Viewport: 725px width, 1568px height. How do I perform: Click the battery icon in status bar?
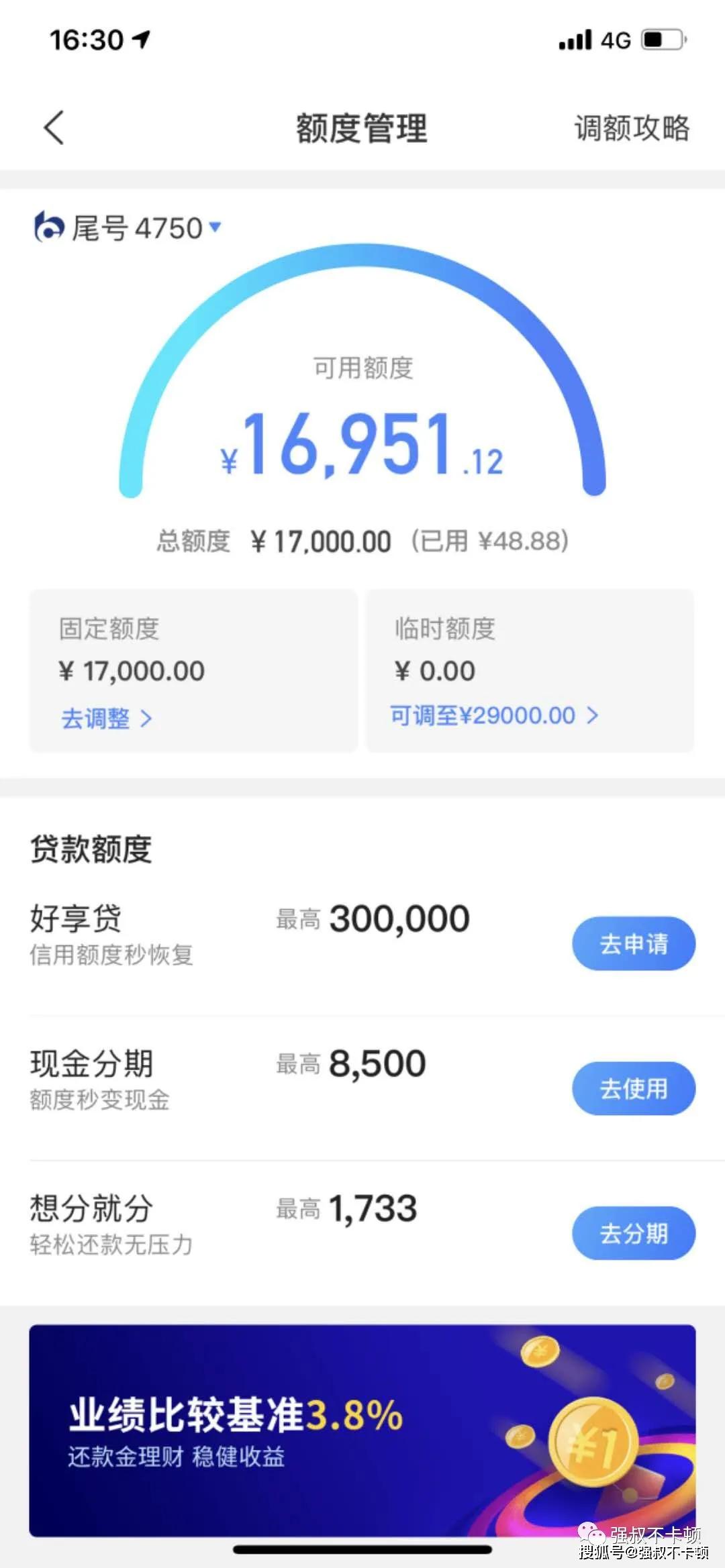point(661,40)
